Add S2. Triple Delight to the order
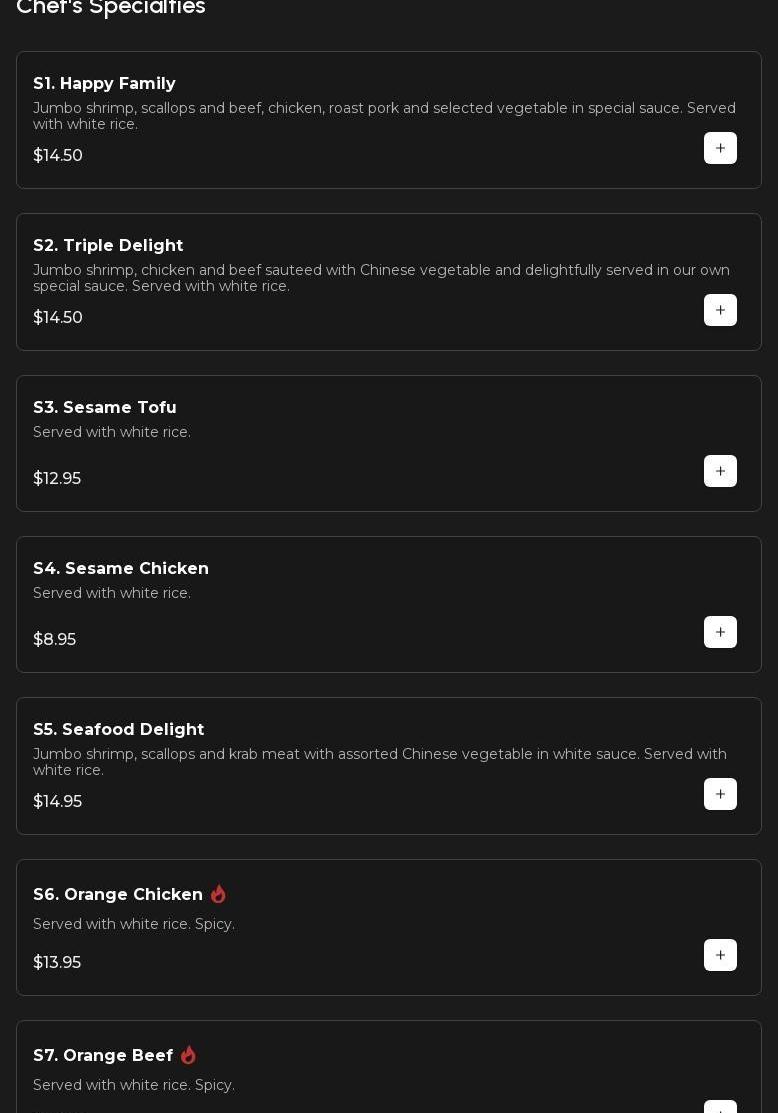The width and height of the screenshot is (778, 1113). pos(720,310)
